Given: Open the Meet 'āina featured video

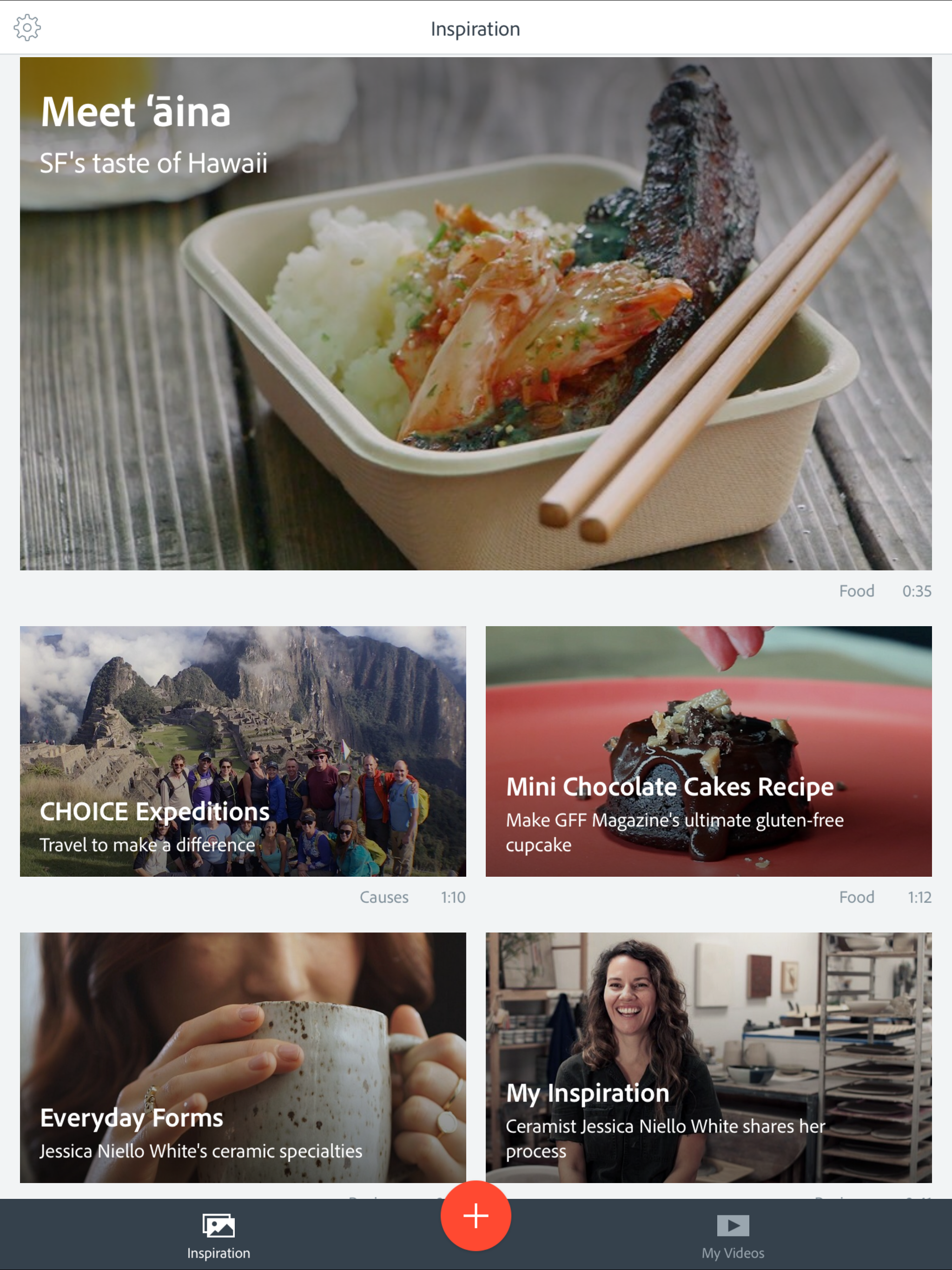Looking at the screenshot, I should point(476,313).
